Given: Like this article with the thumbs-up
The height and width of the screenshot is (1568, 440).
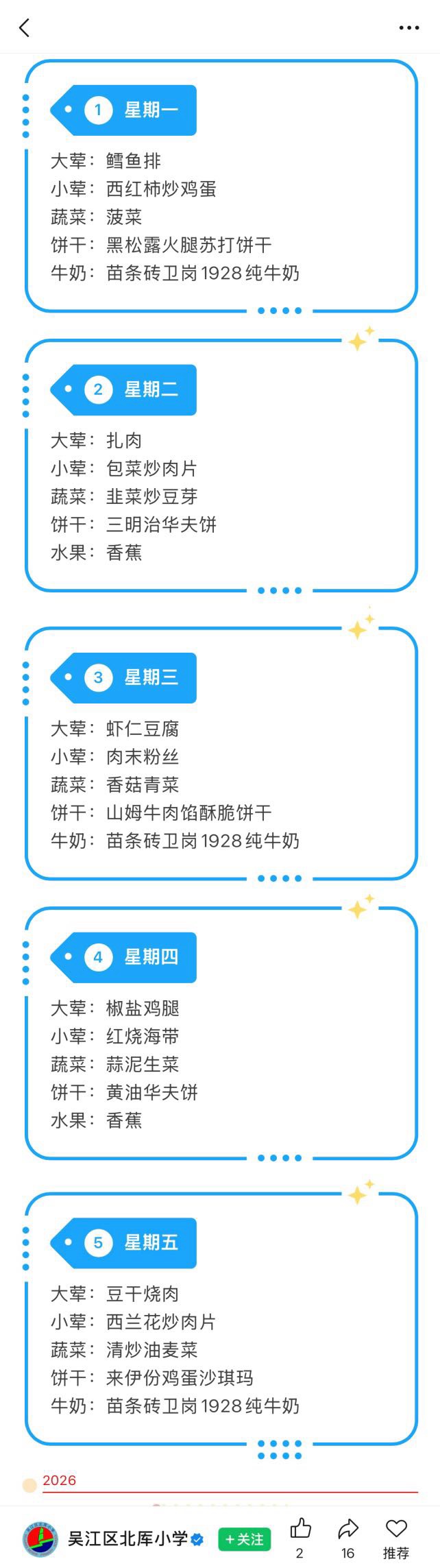Looking at the screenshot, I should (x=300, y=1529).
